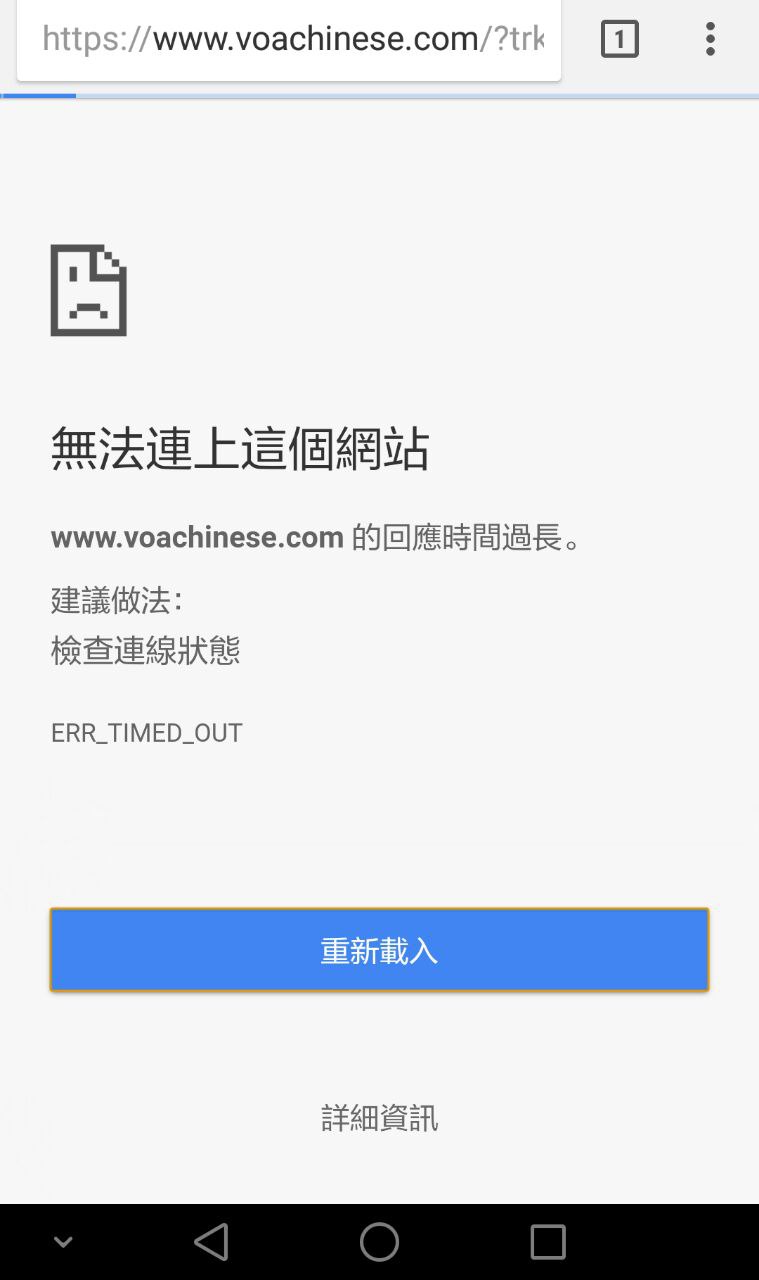The image size is (759, 1280).
Task: Tap the voachinese.com URL address bar
Action: pyautogui.click(x=290, y=40)
